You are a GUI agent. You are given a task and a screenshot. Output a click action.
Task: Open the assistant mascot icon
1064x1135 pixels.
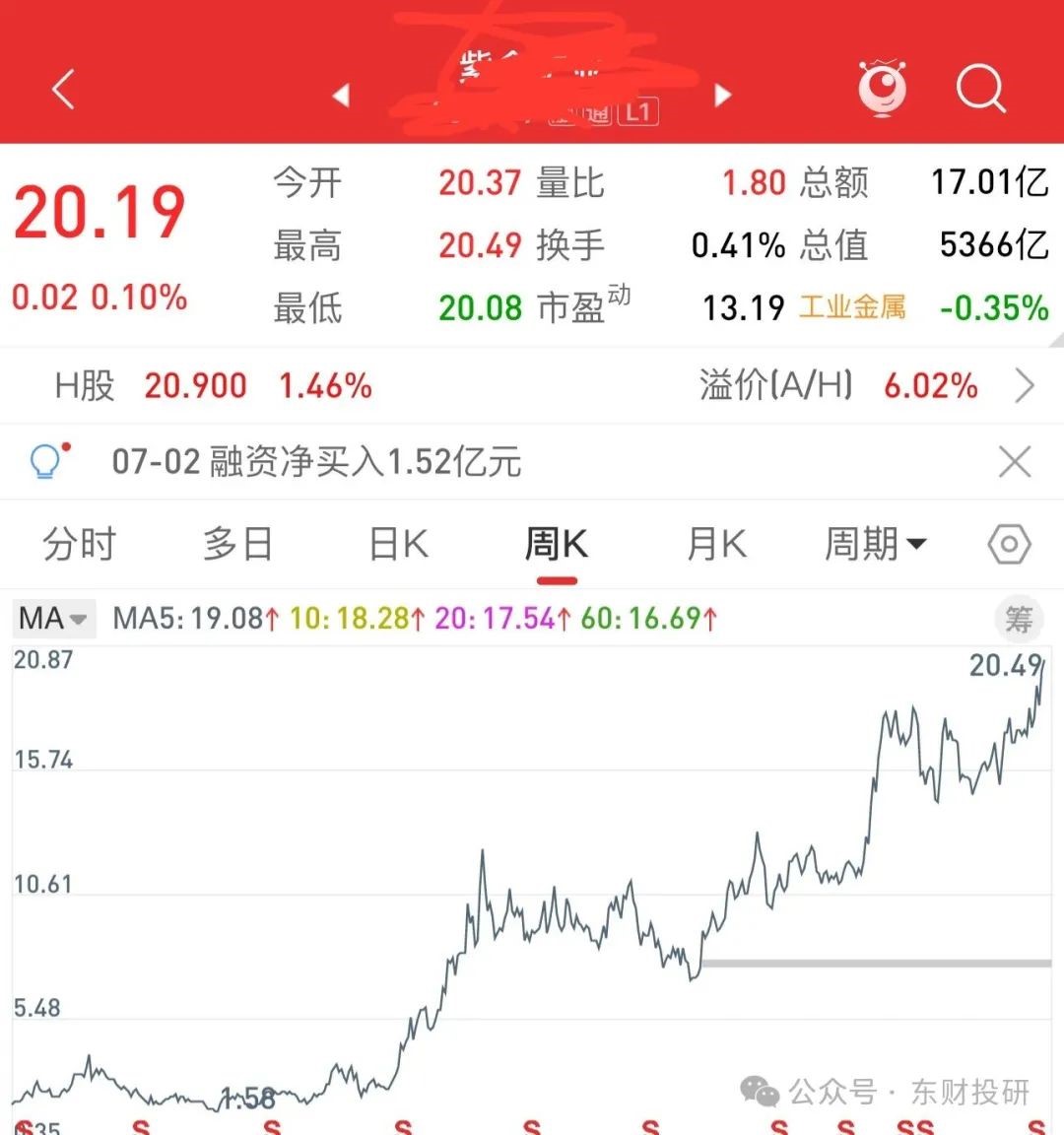pos(883,90)
